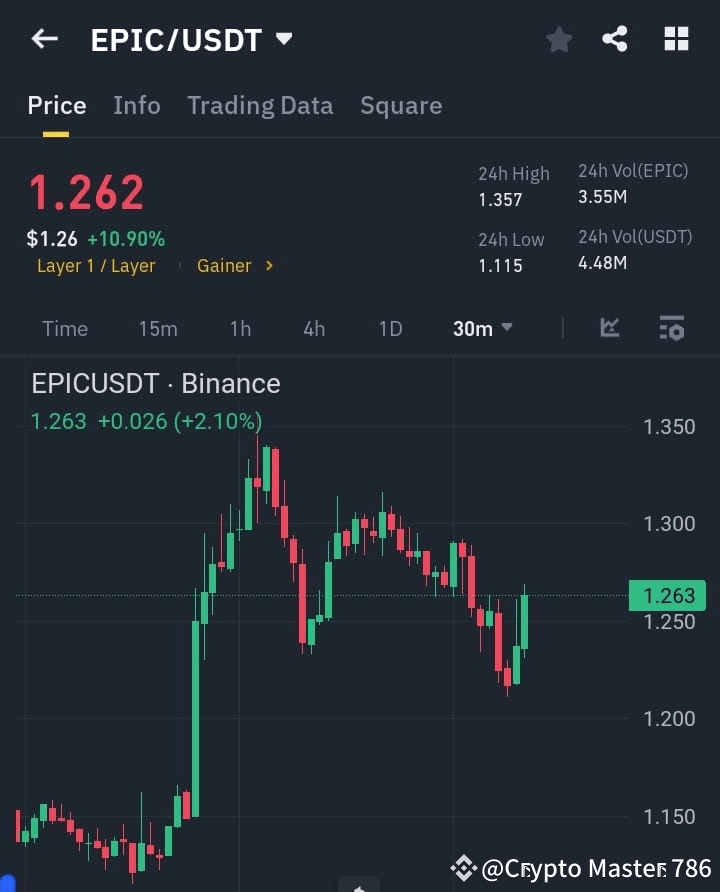Select the 1D timeframe

pos(389,328)
